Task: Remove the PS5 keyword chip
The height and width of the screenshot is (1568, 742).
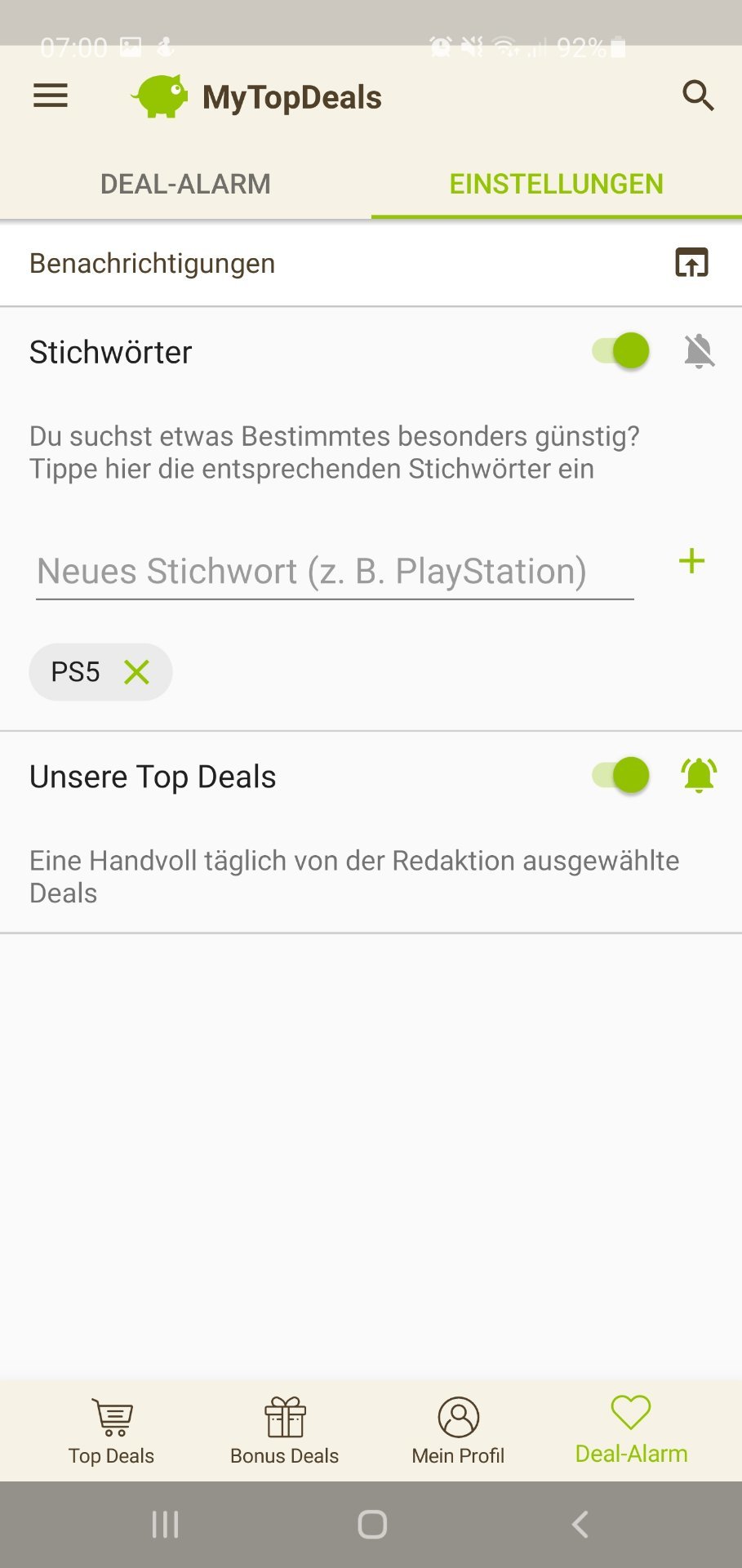Action: tap(137, 672)
